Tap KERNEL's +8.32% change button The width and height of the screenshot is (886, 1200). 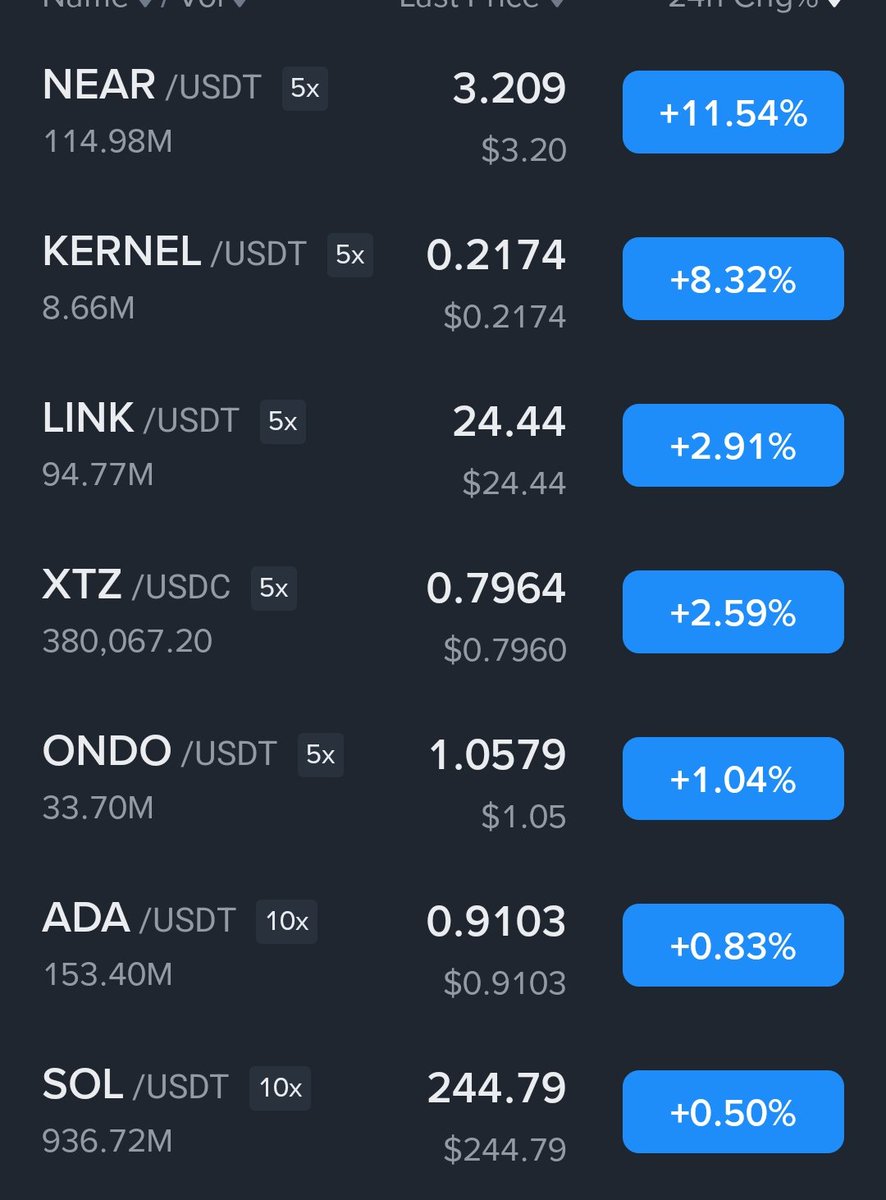click(733, 279)
